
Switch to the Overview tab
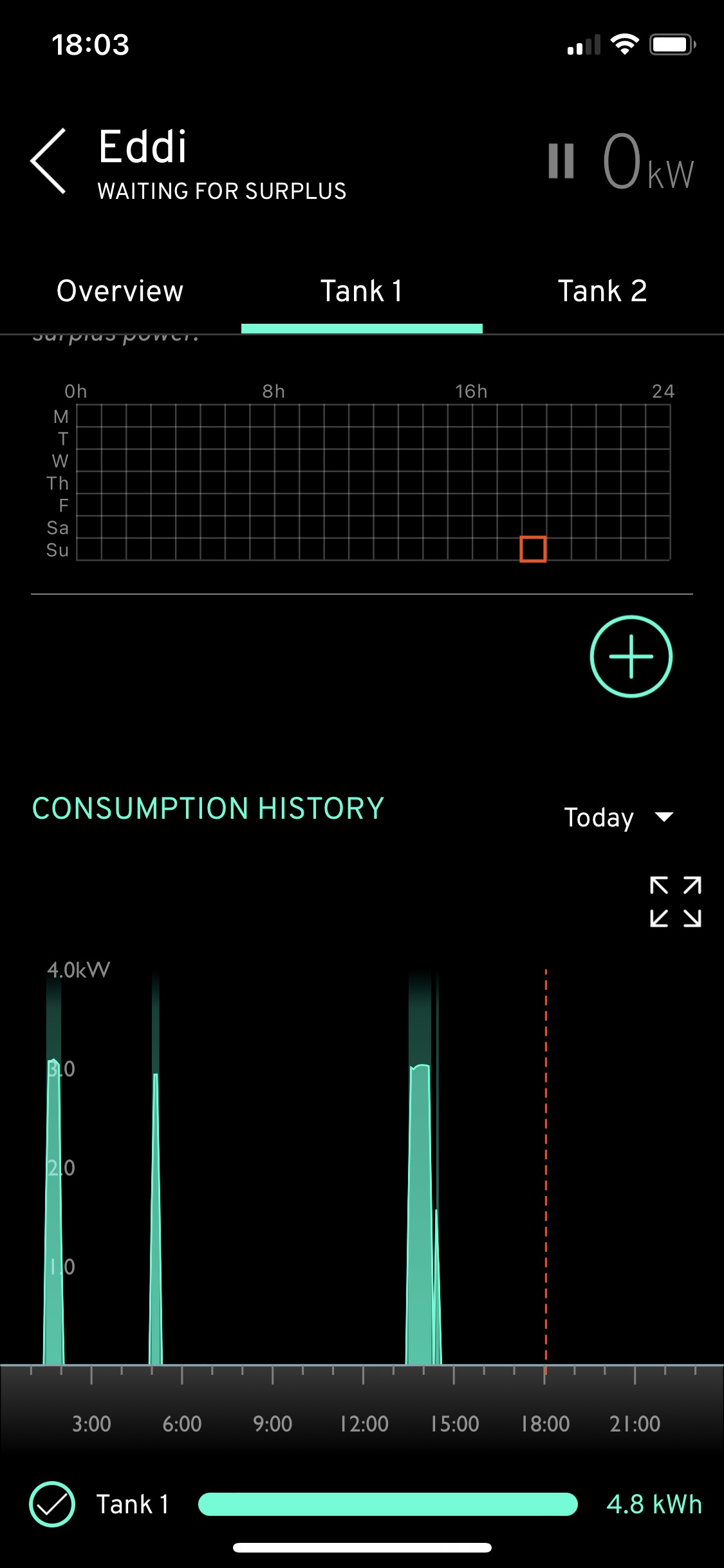point(120,291)
